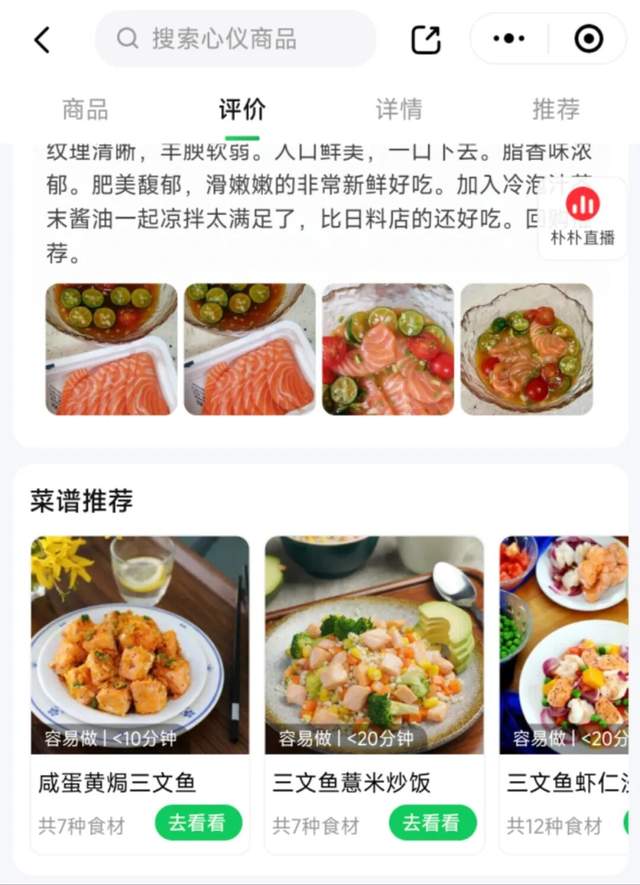Select the 评价 tab
Viewport: 640px width, 885px height.
(242, 109)
